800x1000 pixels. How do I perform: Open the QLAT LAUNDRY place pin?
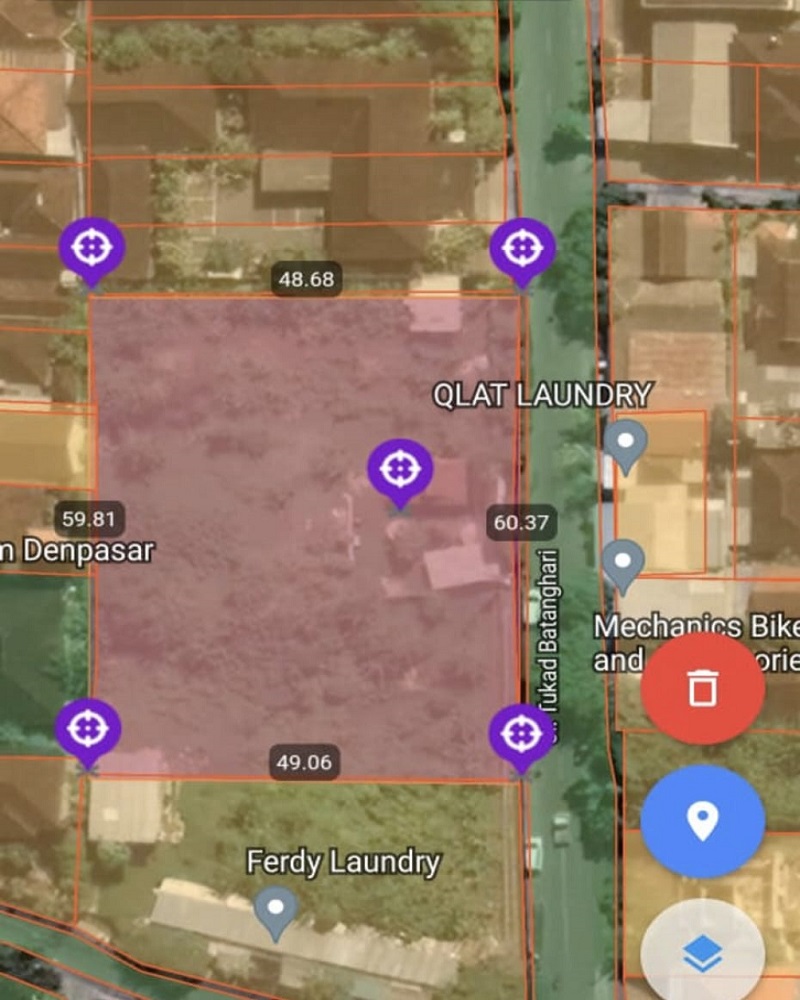coord(626,443)
